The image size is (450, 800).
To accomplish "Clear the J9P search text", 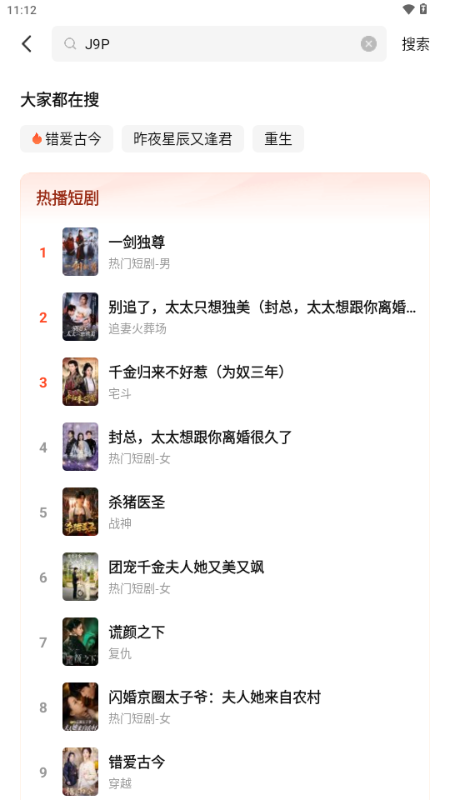I will tap(368, 44).
